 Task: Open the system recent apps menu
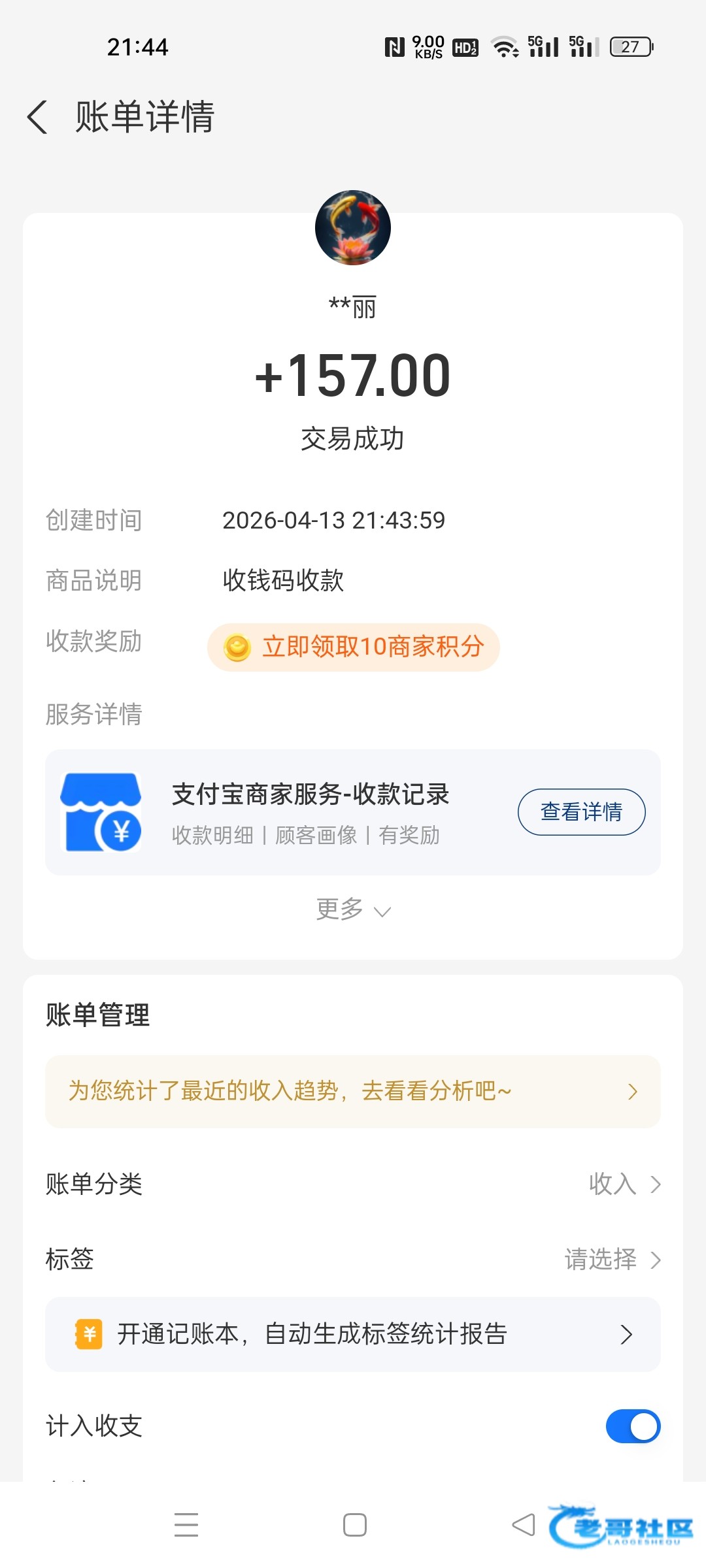pyautogui.click(x=186, y=1525)
